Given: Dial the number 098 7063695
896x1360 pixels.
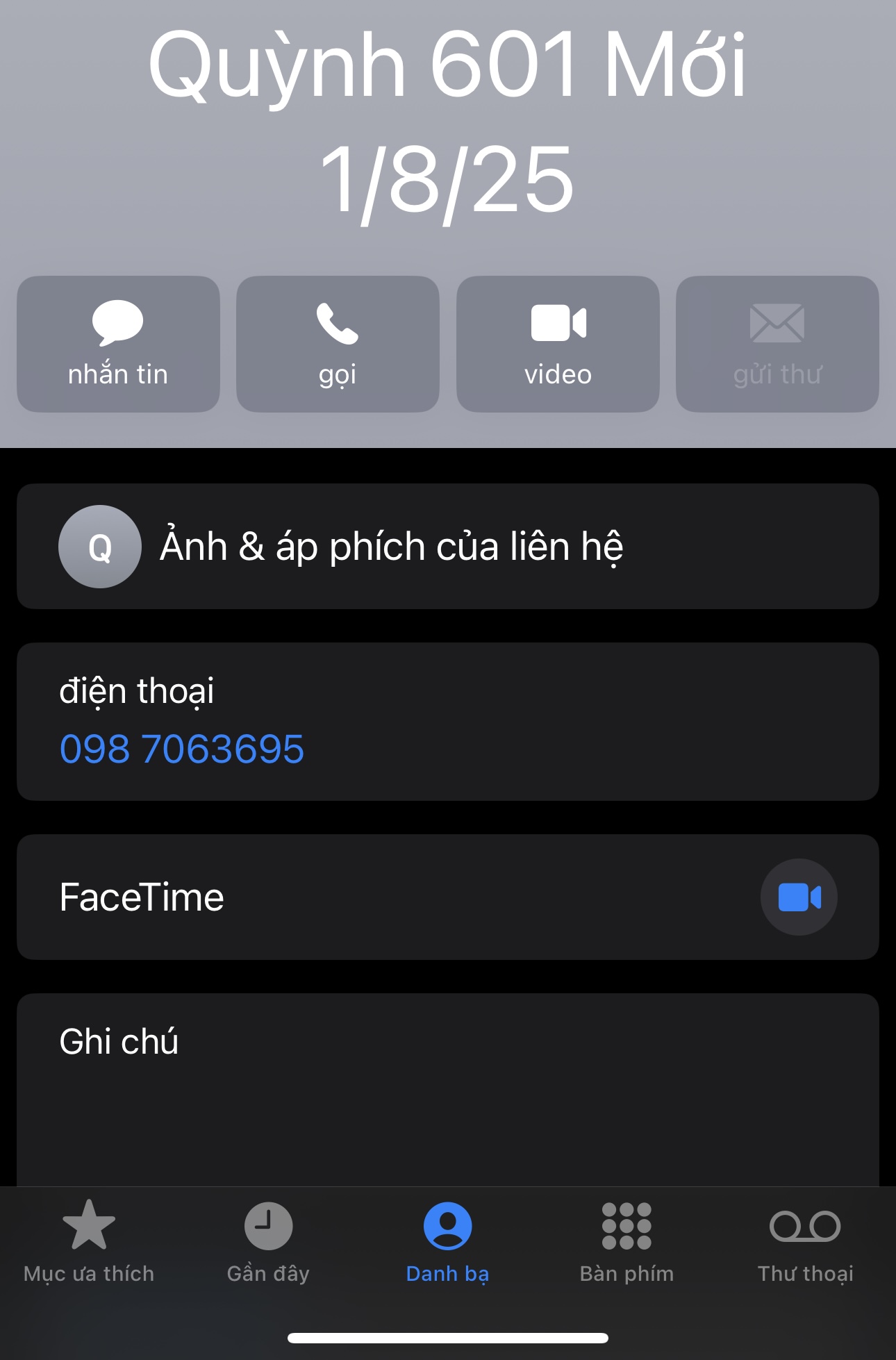Looking at the screenshot, I should pos(182,749).
